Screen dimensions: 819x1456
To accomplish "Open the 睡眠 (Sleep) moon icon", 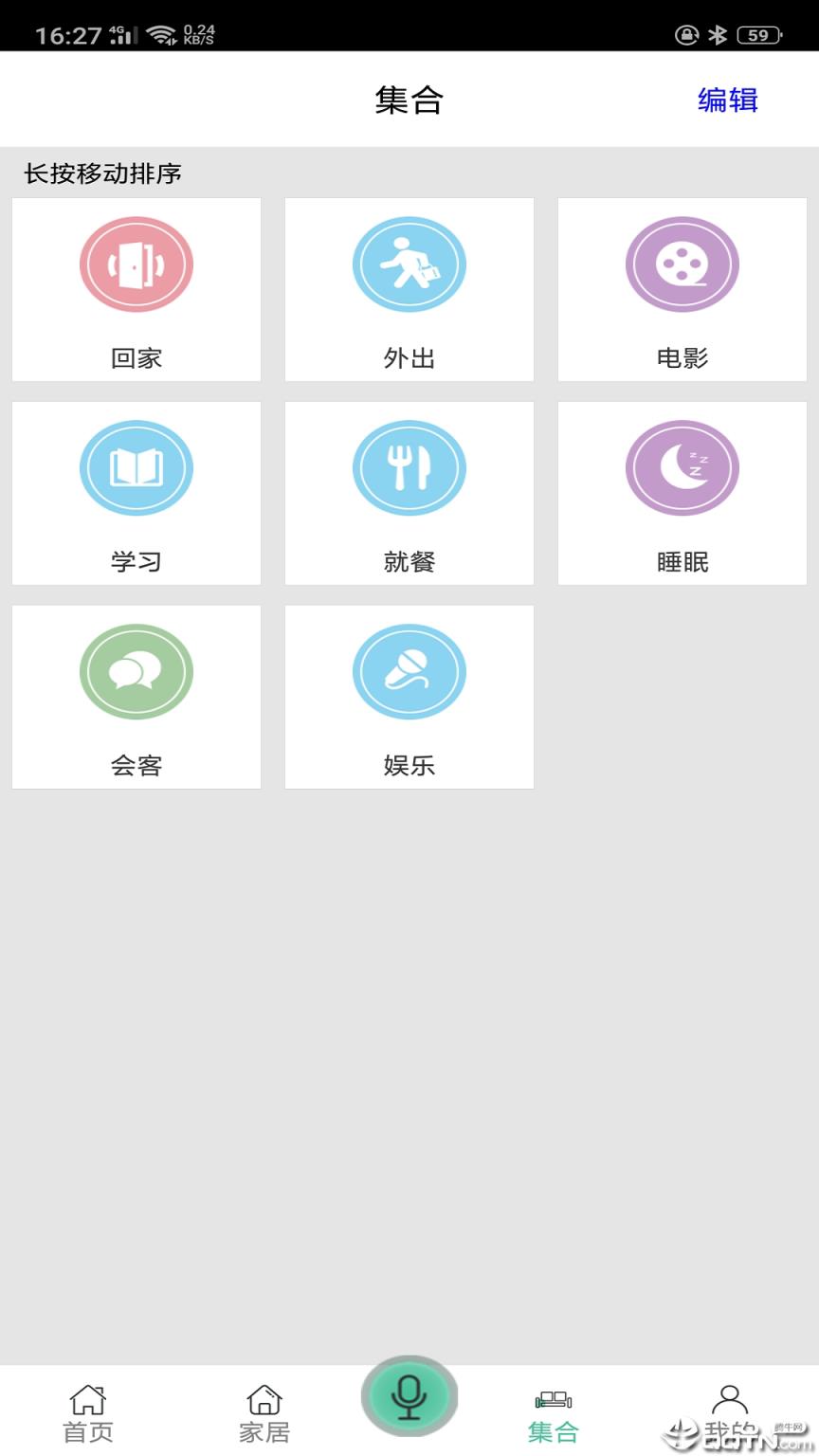I will pos(682,467).
